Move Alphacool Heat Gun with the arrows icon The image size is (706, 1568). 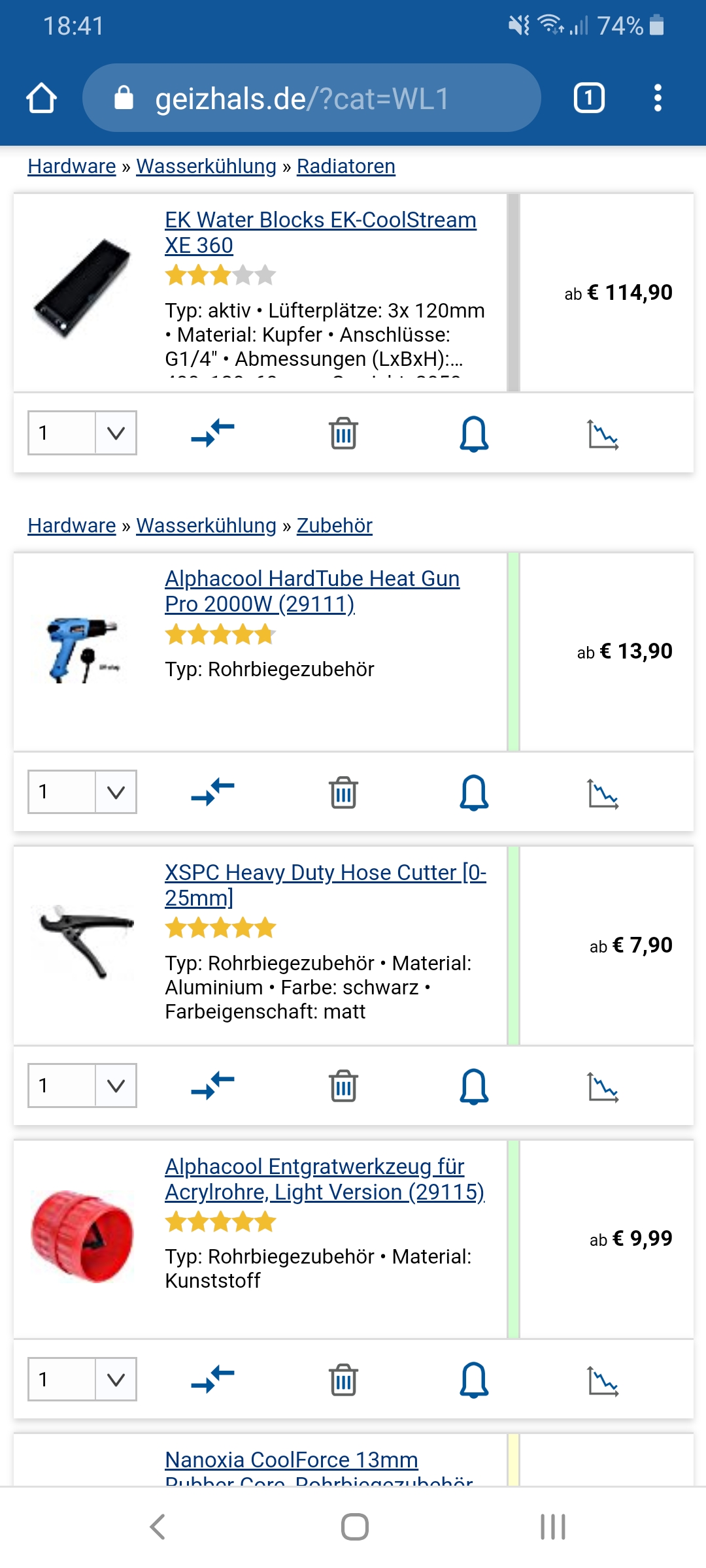click(212, 792)
